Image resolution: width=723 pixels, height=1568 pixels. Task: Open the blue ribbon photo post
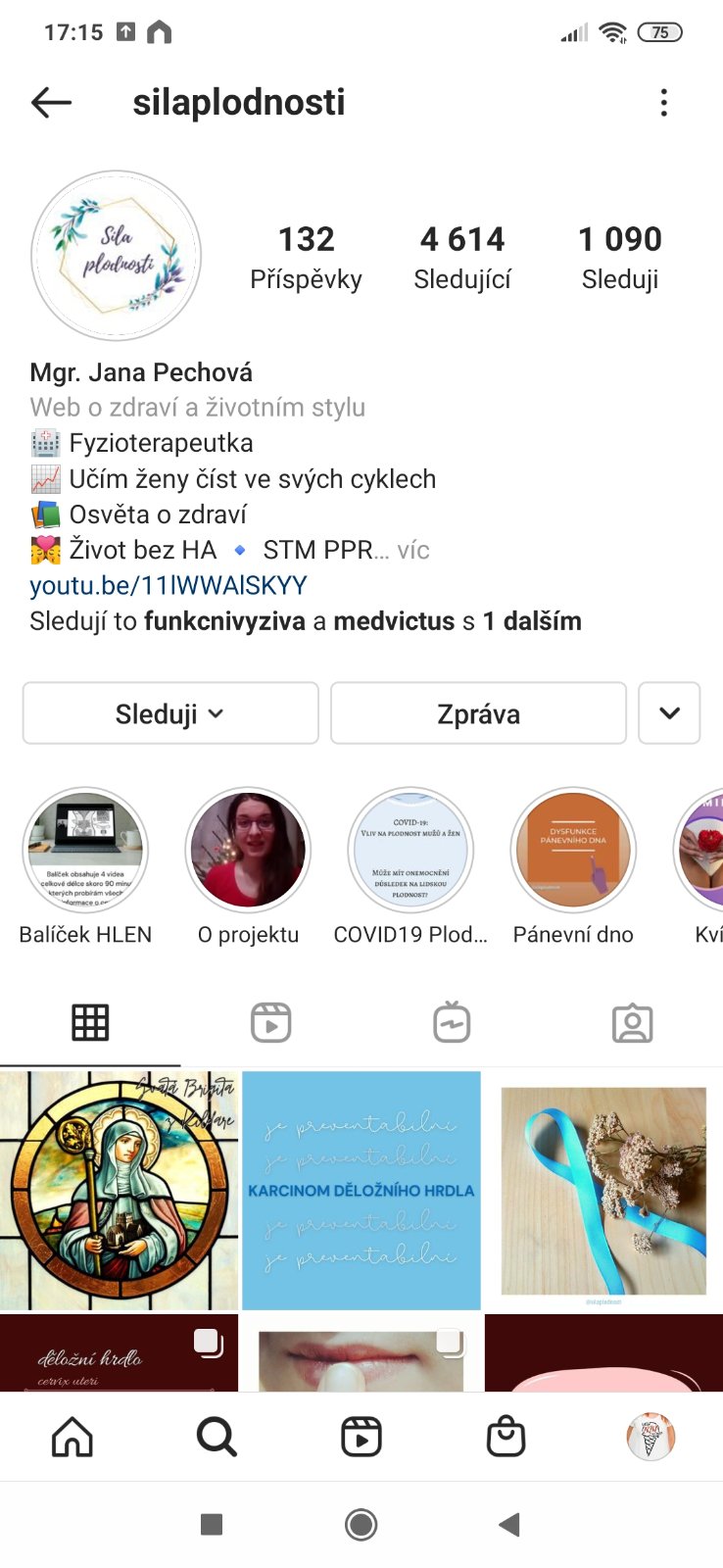[603, 1190]
